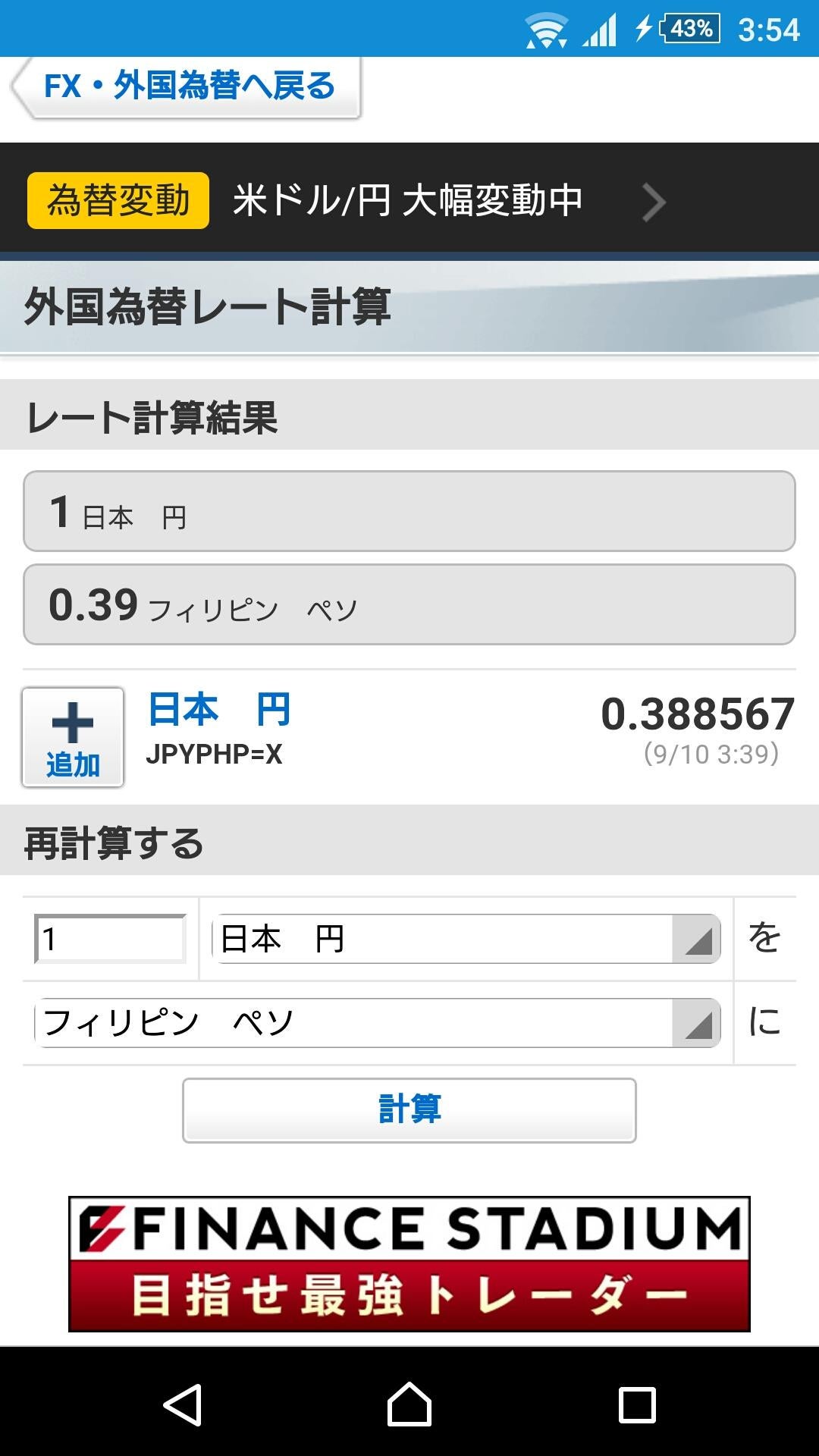Expand the 日本 円 source currency dropdown
The width and height of the screenshot is (819, 1456).
click(x=466, y=939)
